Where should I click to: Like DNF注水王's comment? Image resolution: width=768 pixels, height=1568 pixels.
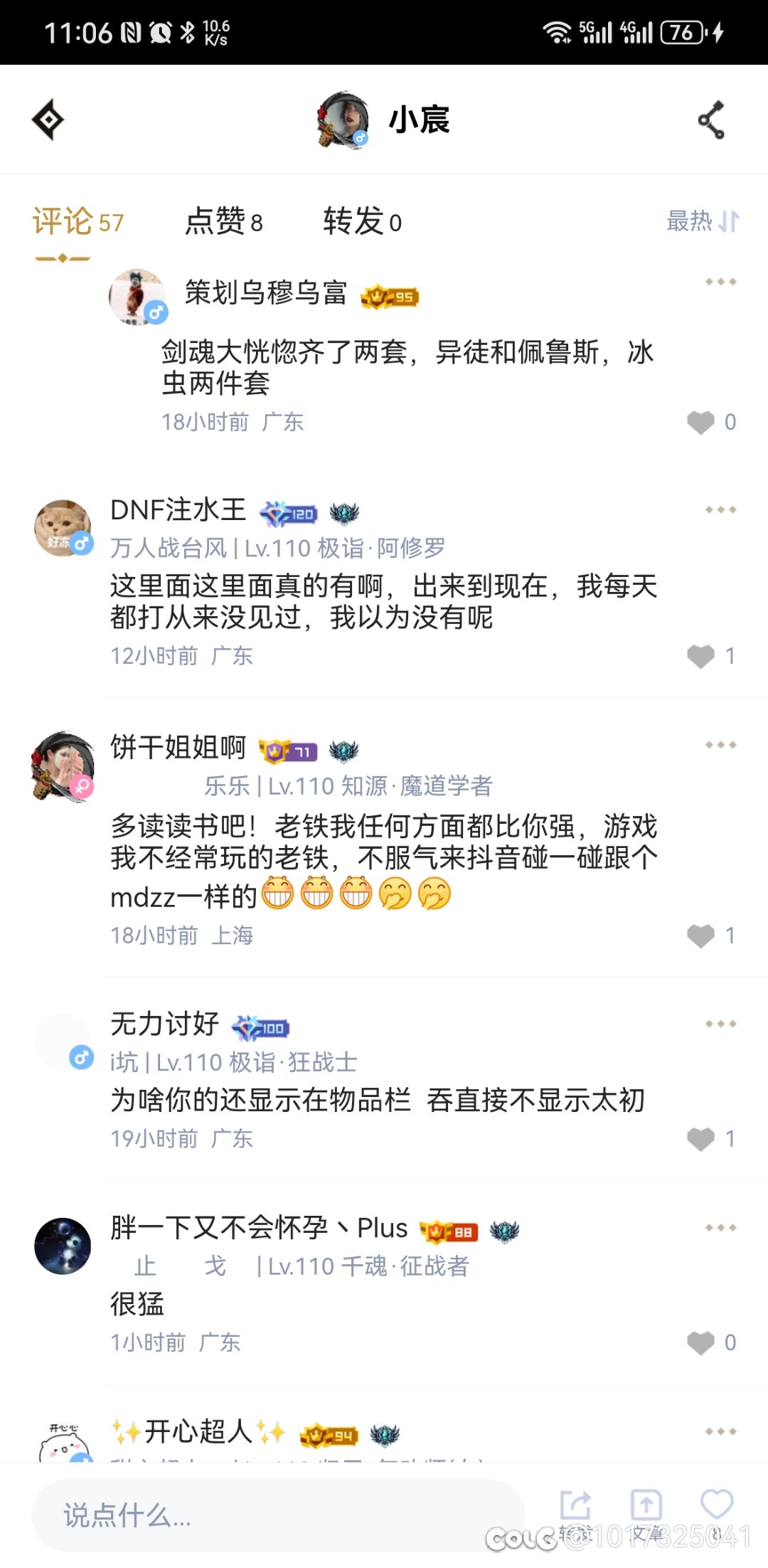click(700, 656)
